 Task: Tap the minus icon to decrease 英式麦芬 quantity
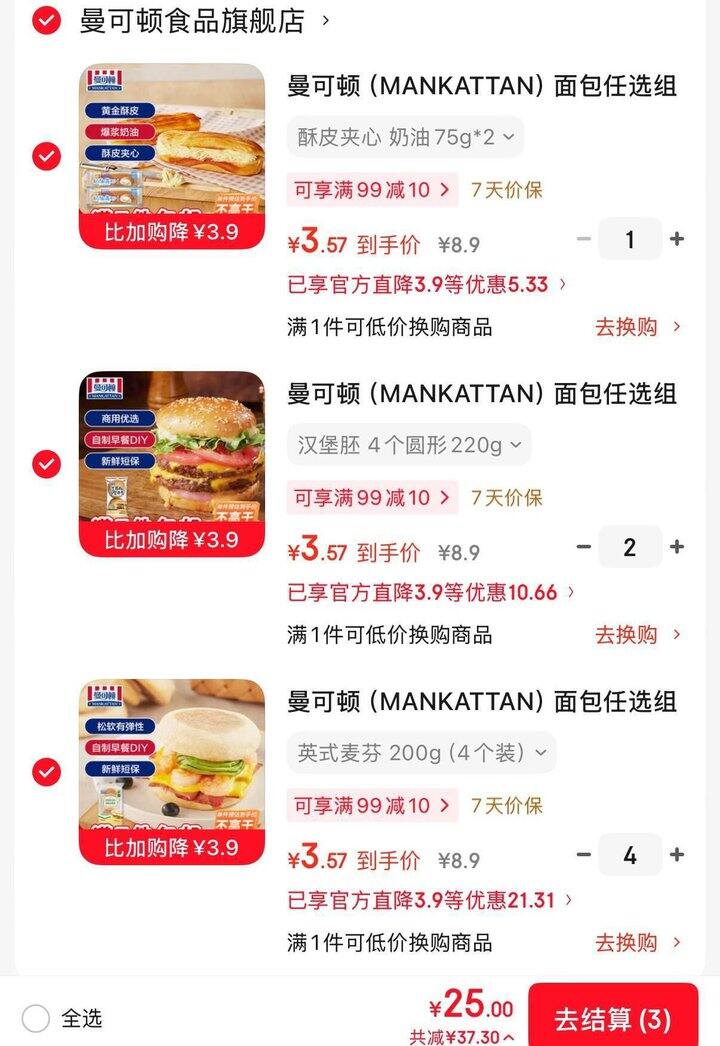point(582,855)
